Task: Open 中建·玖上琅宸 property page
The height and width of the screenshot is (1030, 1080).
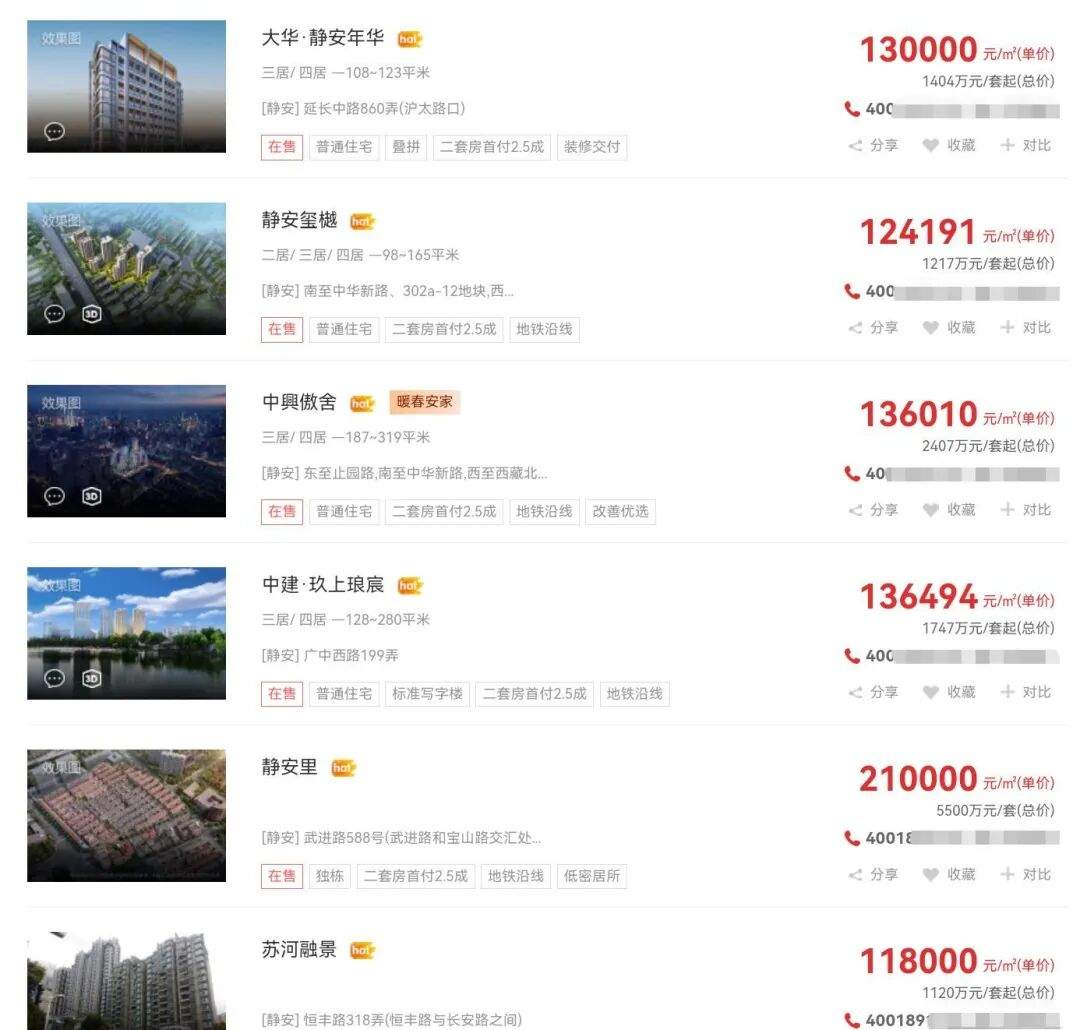Action: coord(322,585)
